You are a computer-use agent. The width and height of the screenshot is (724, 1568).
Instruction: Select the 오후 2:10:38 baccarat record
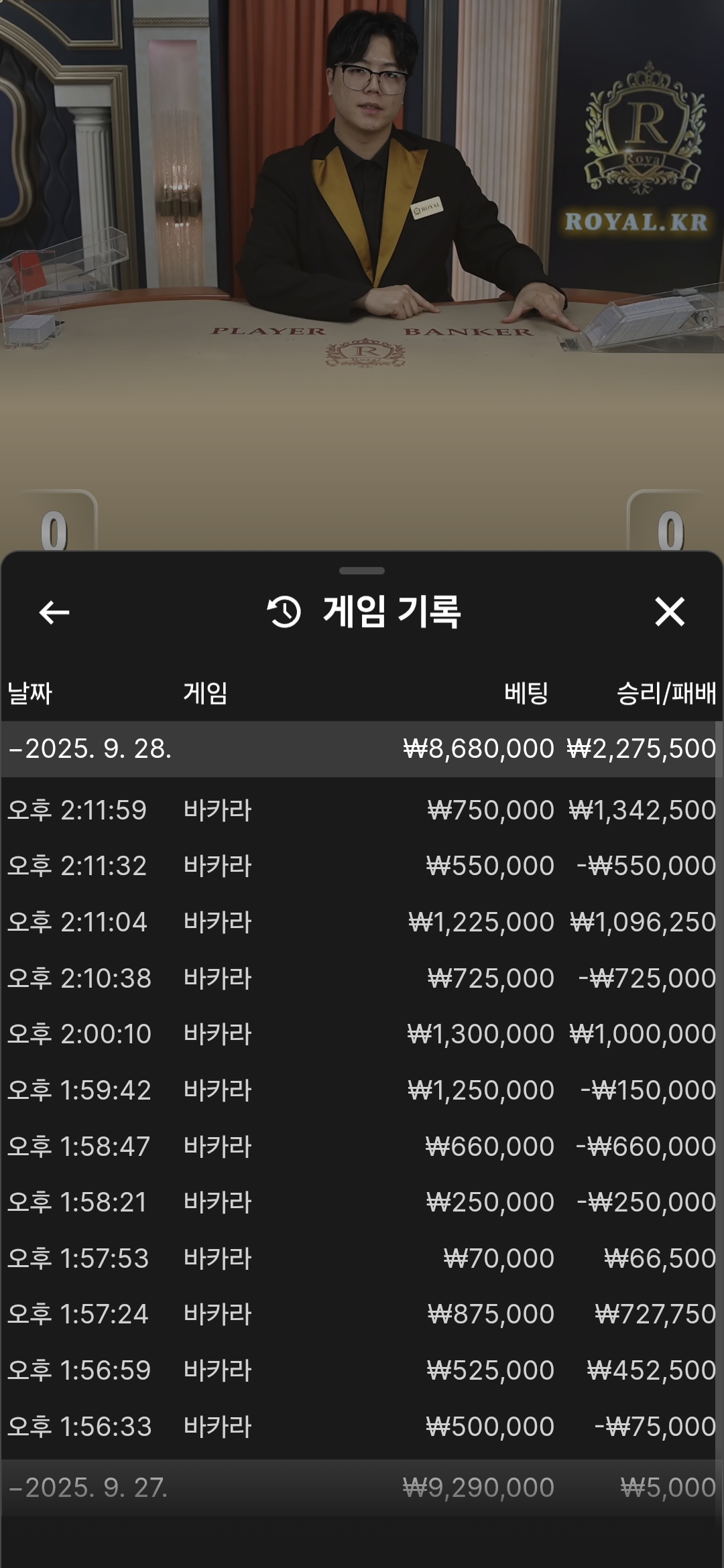coord(362,978)
